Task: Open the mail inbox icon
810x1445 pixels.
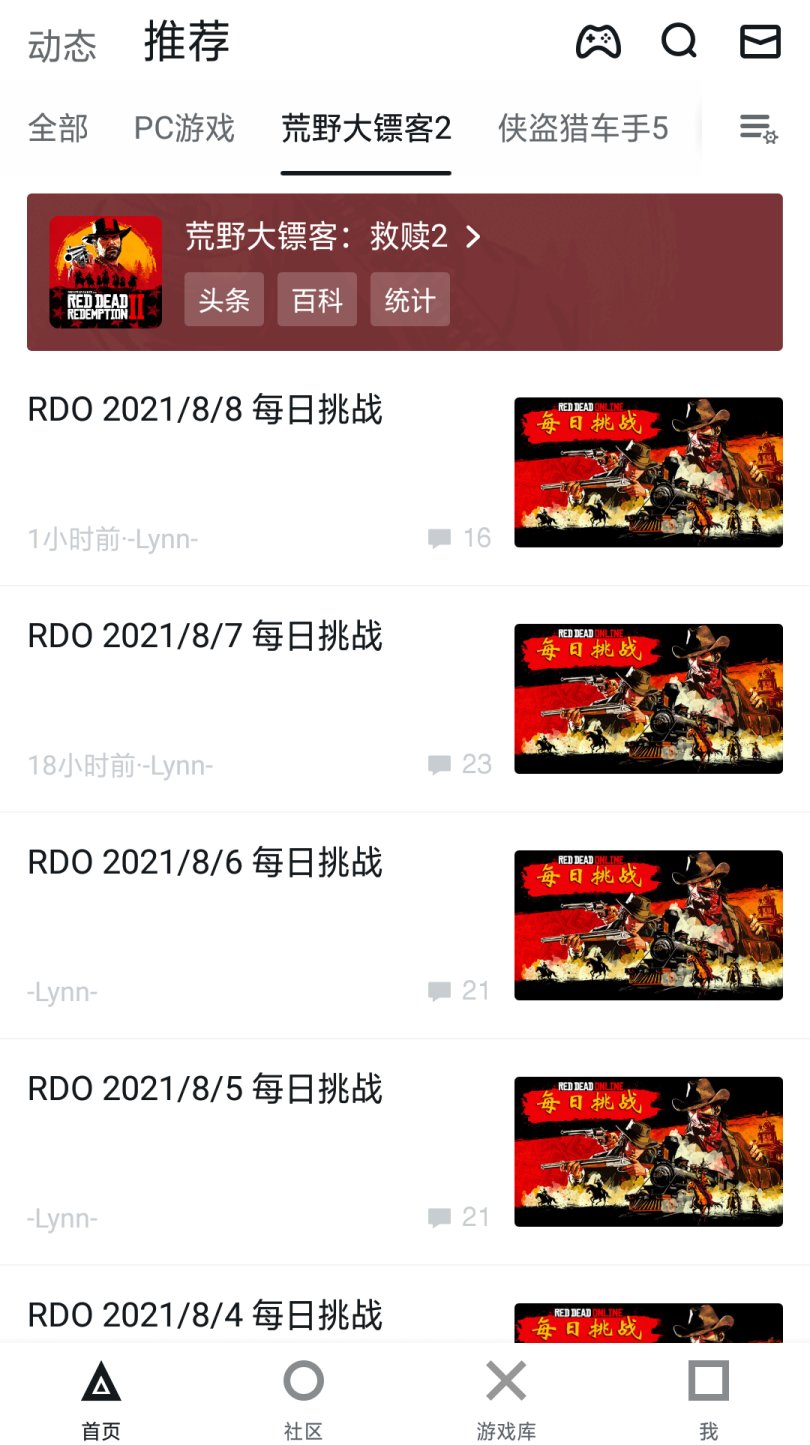Action: click(x=760, y=42)
